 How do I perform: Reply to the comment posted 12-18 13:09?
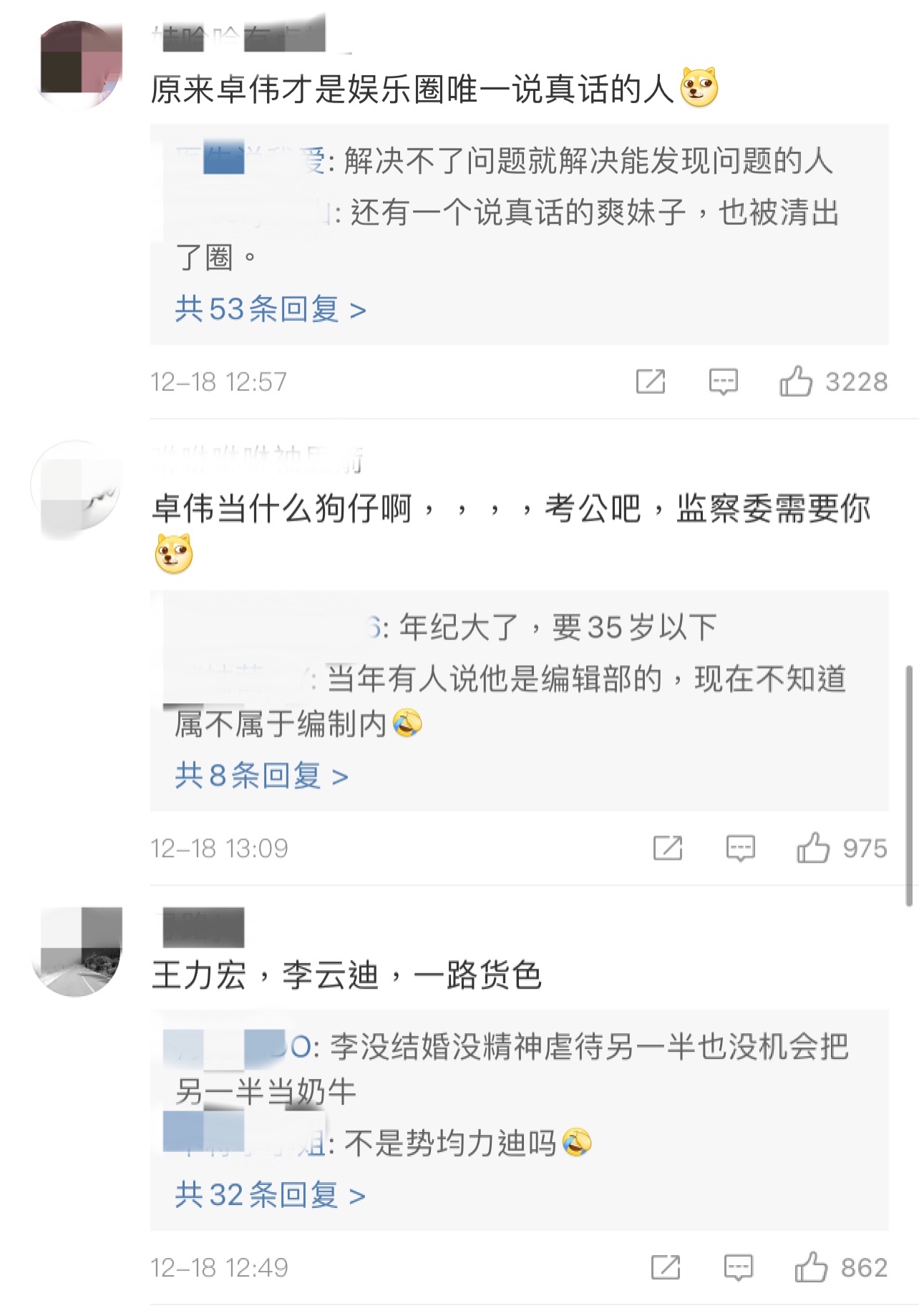(x=740, y=848)
